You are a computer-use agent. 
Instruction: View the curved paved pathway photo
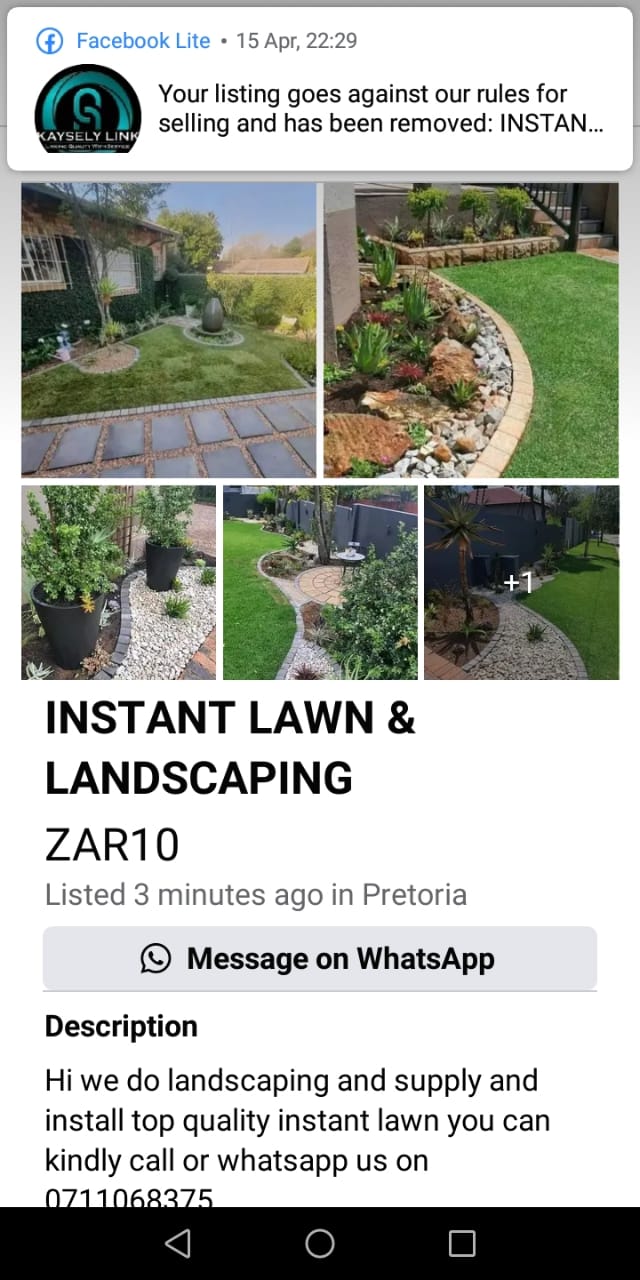tap(320, 582)
